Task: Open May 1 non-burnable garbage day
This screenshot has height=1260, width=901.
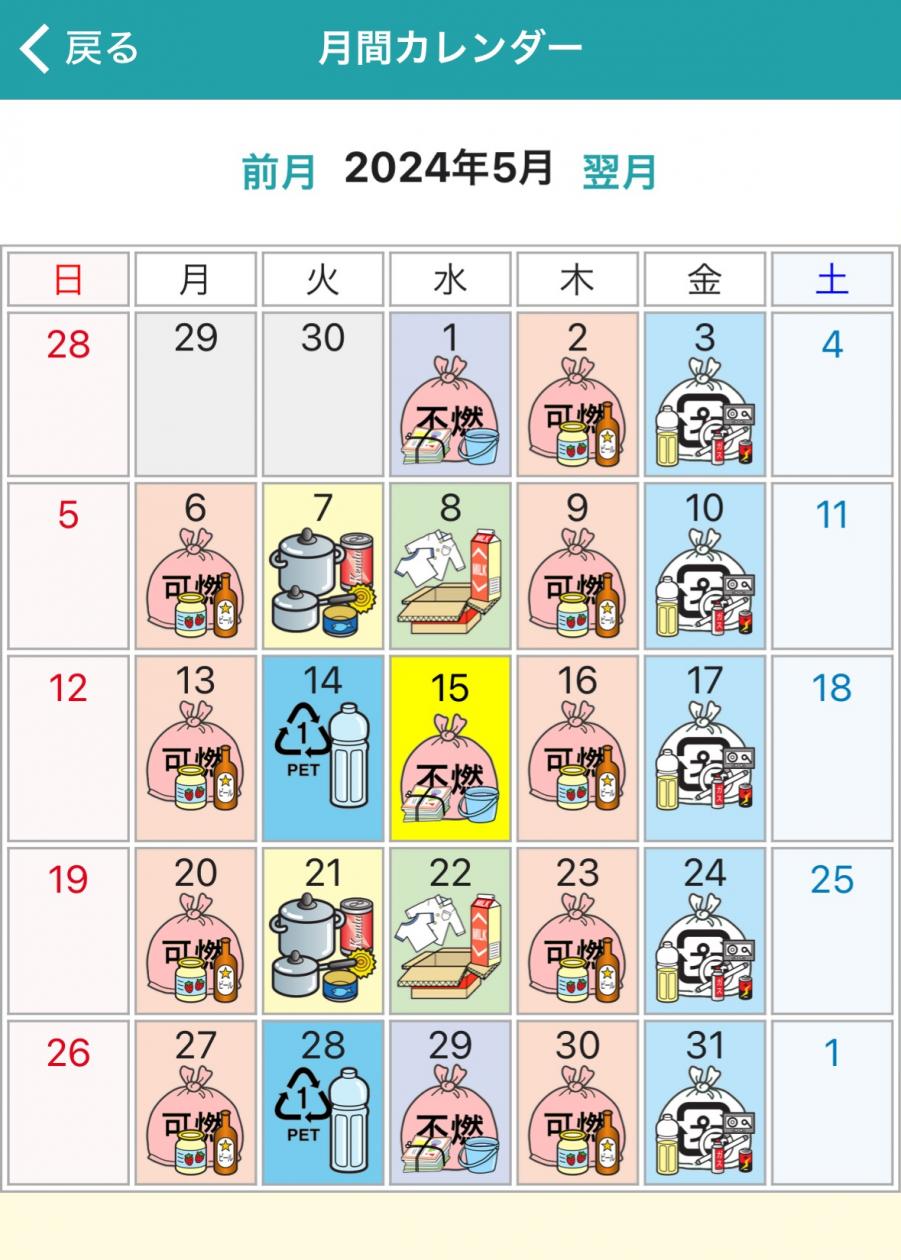Action: point(450,395)
